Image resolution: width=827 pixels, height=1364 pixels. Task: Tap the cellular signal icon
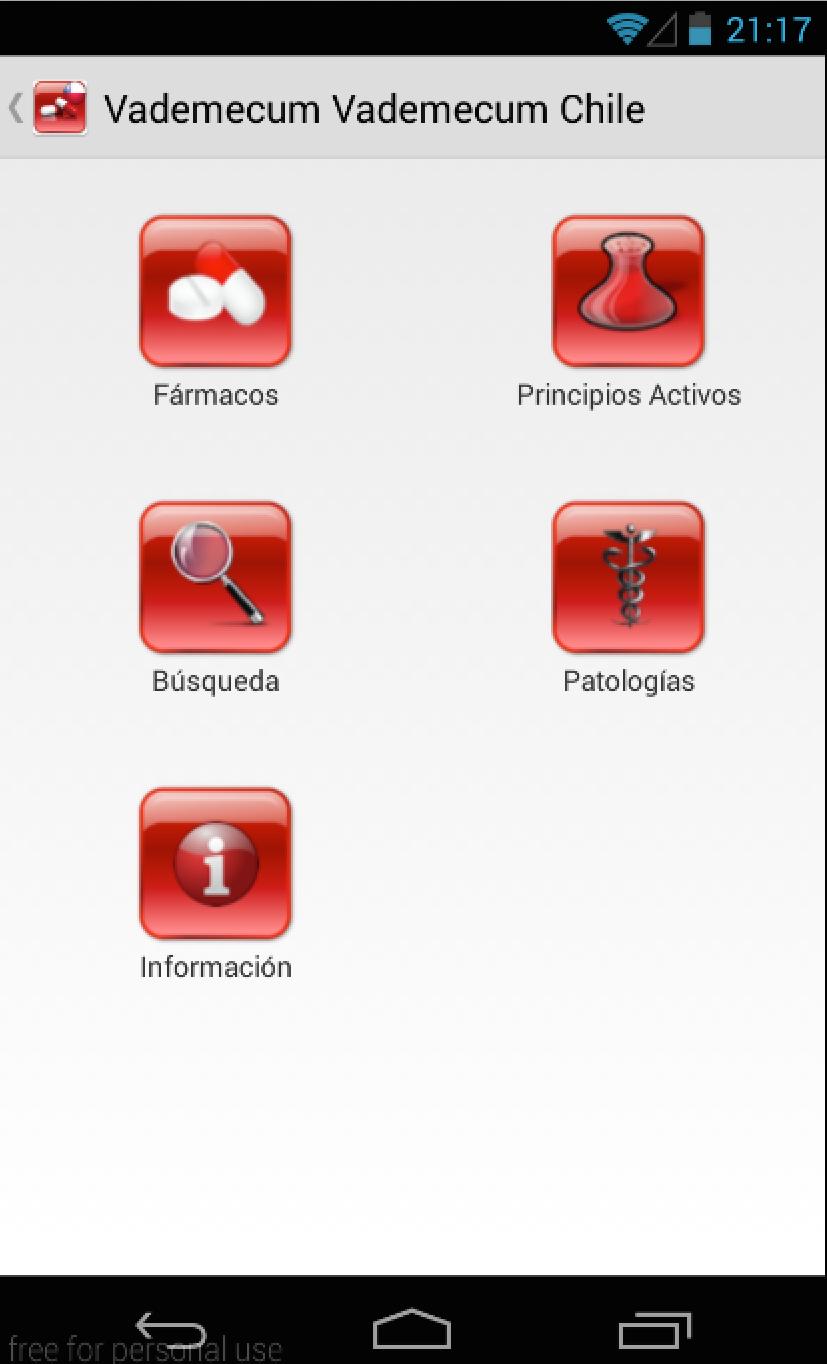coord(662,29)
